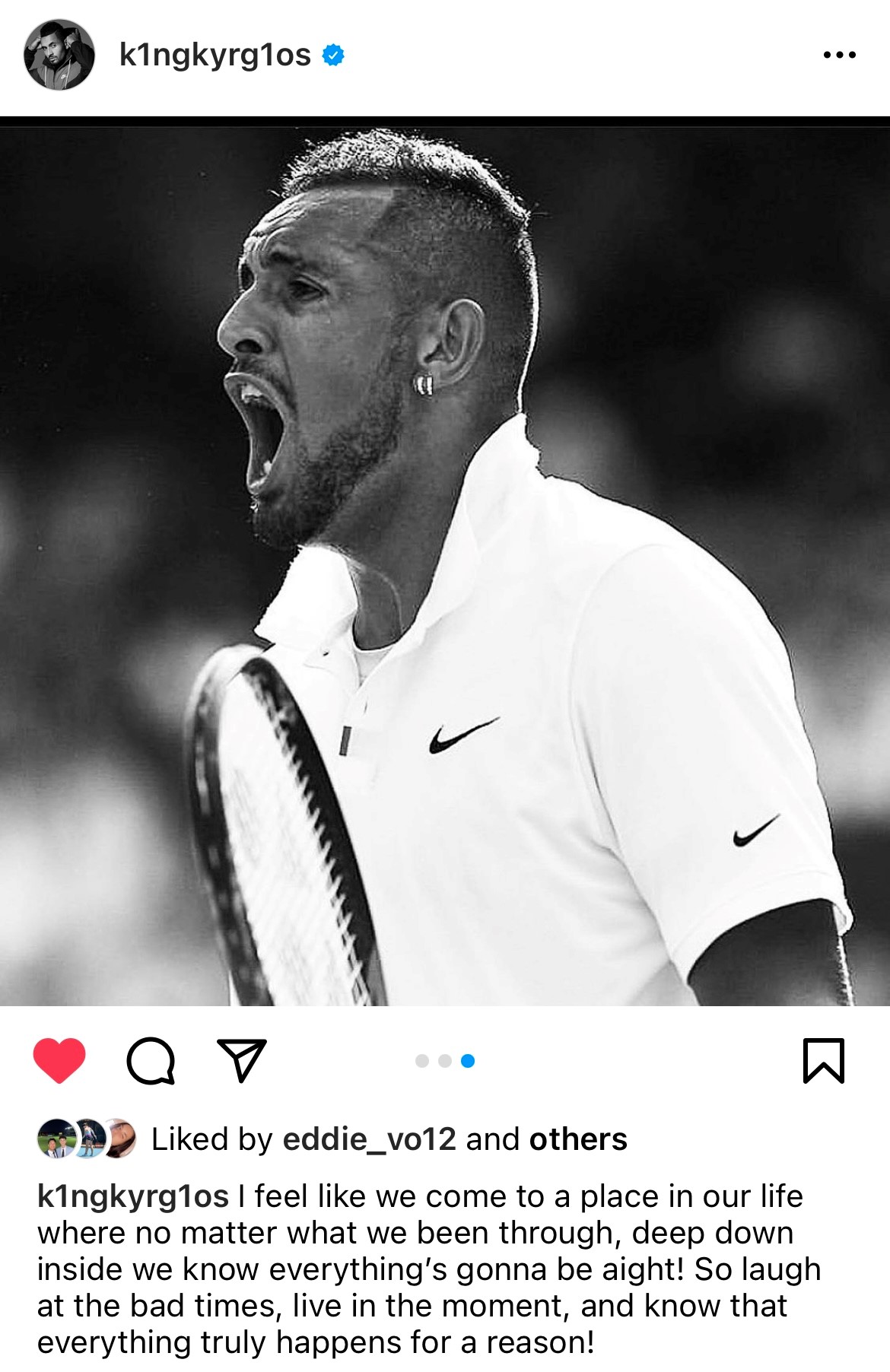890x1372 pixels.
Task: View the list of others who liked
Action: pos(578,1139)
